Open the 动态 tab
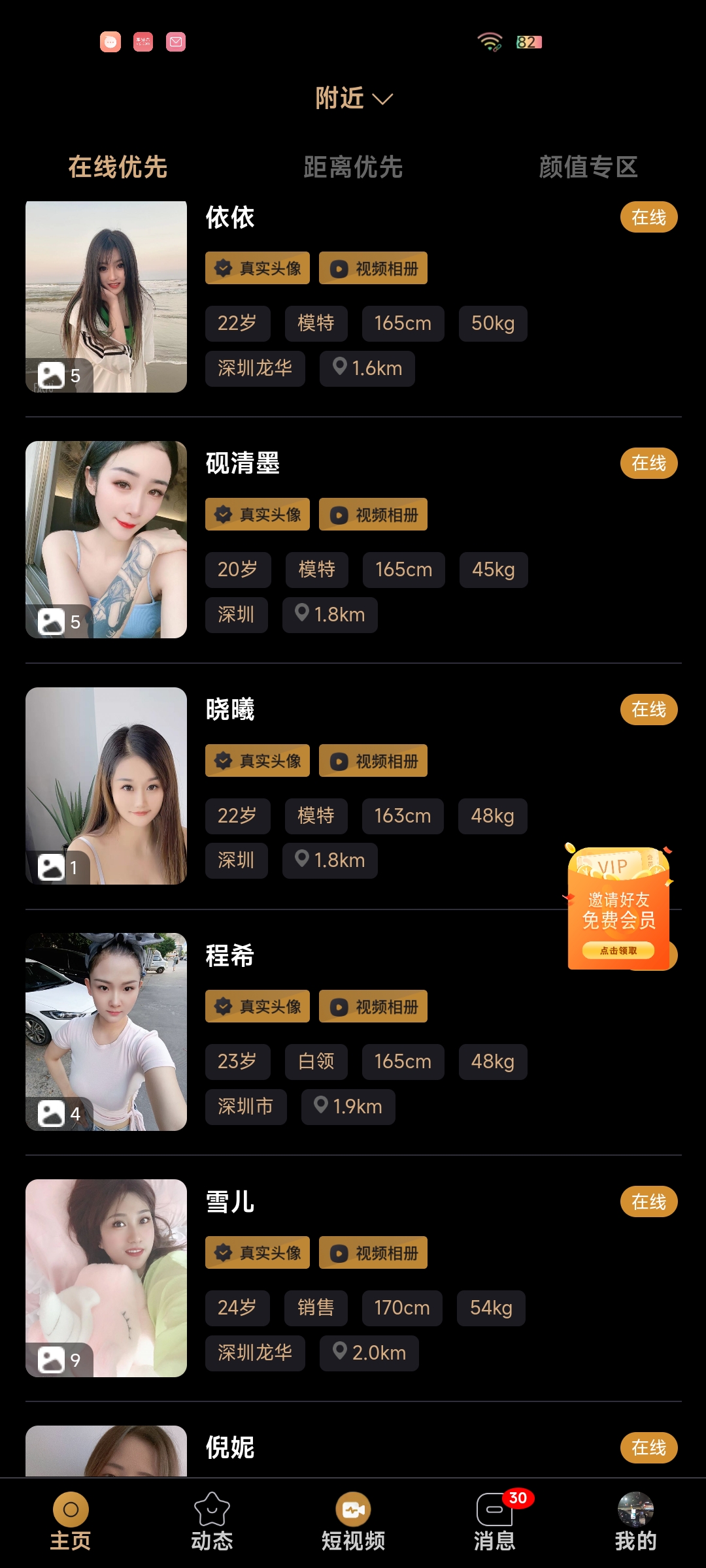 coord(212,1522)
